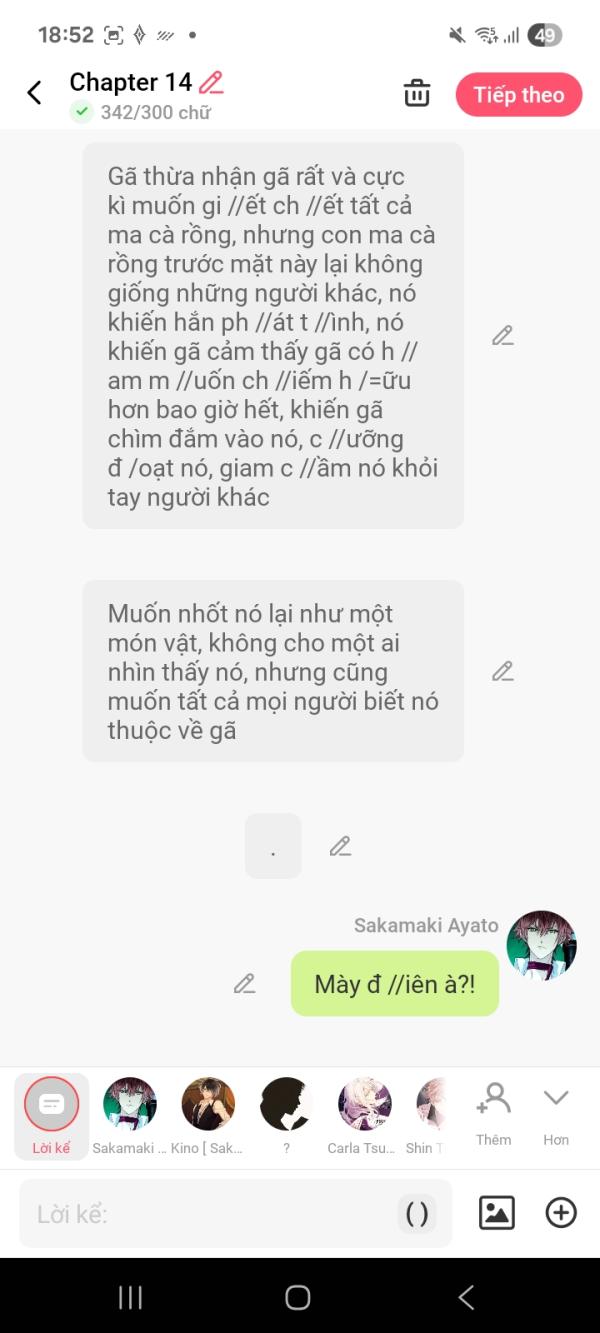Edit the paragraph starting 'Gã thừa nhận'
Viewport: 600px width, 1333px height.
tap(502, 336)
